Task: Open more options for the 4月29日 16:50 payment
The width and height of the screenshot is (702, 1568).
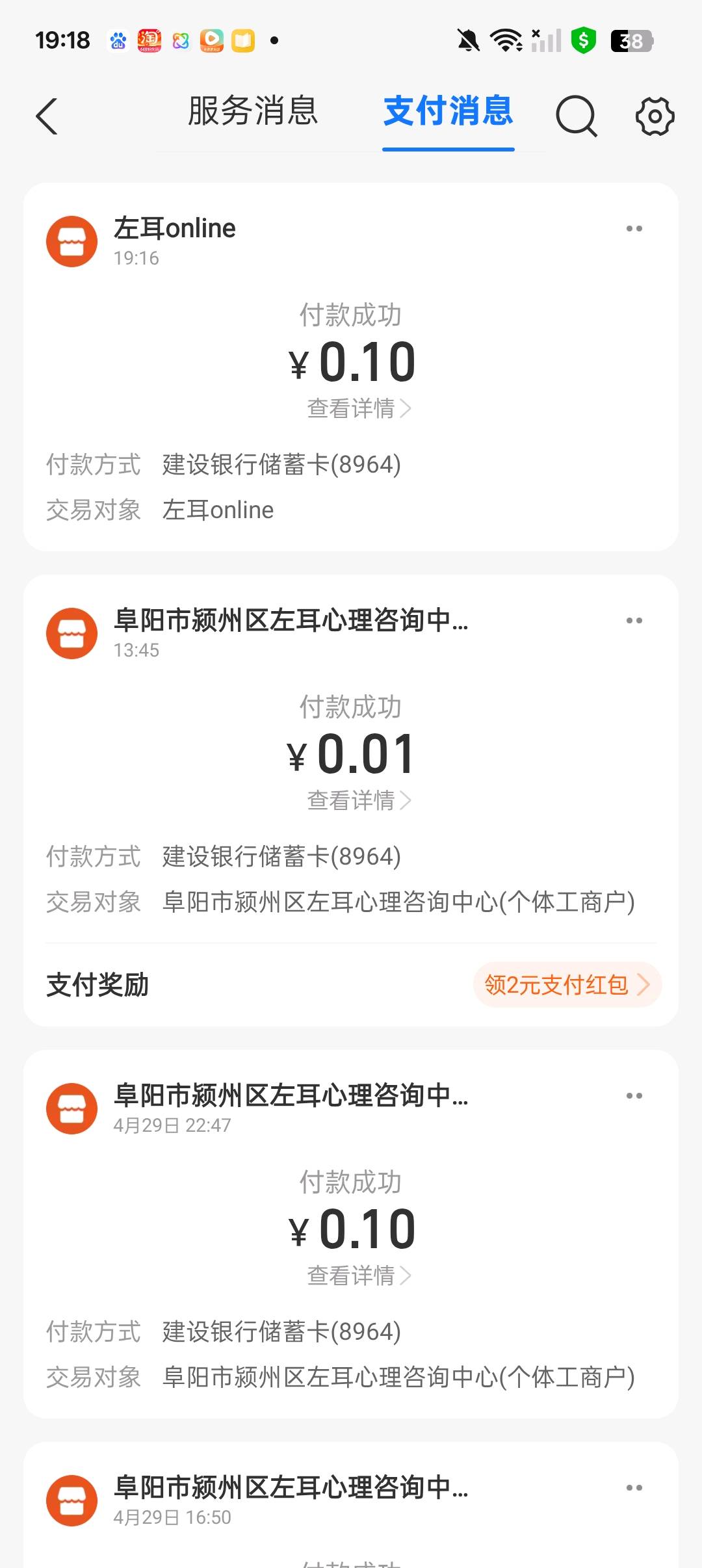Action: [634, 1488]
